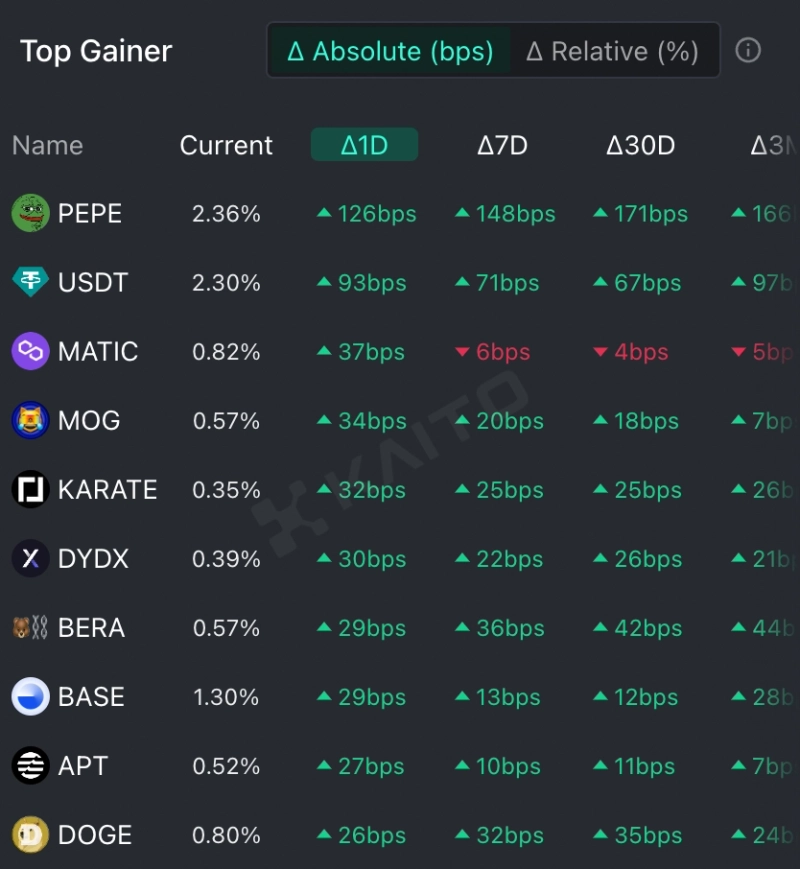The height and width of the screenshot is (869, 800).
Task: Open the DYDX row
Action: [x=93, y=559]
